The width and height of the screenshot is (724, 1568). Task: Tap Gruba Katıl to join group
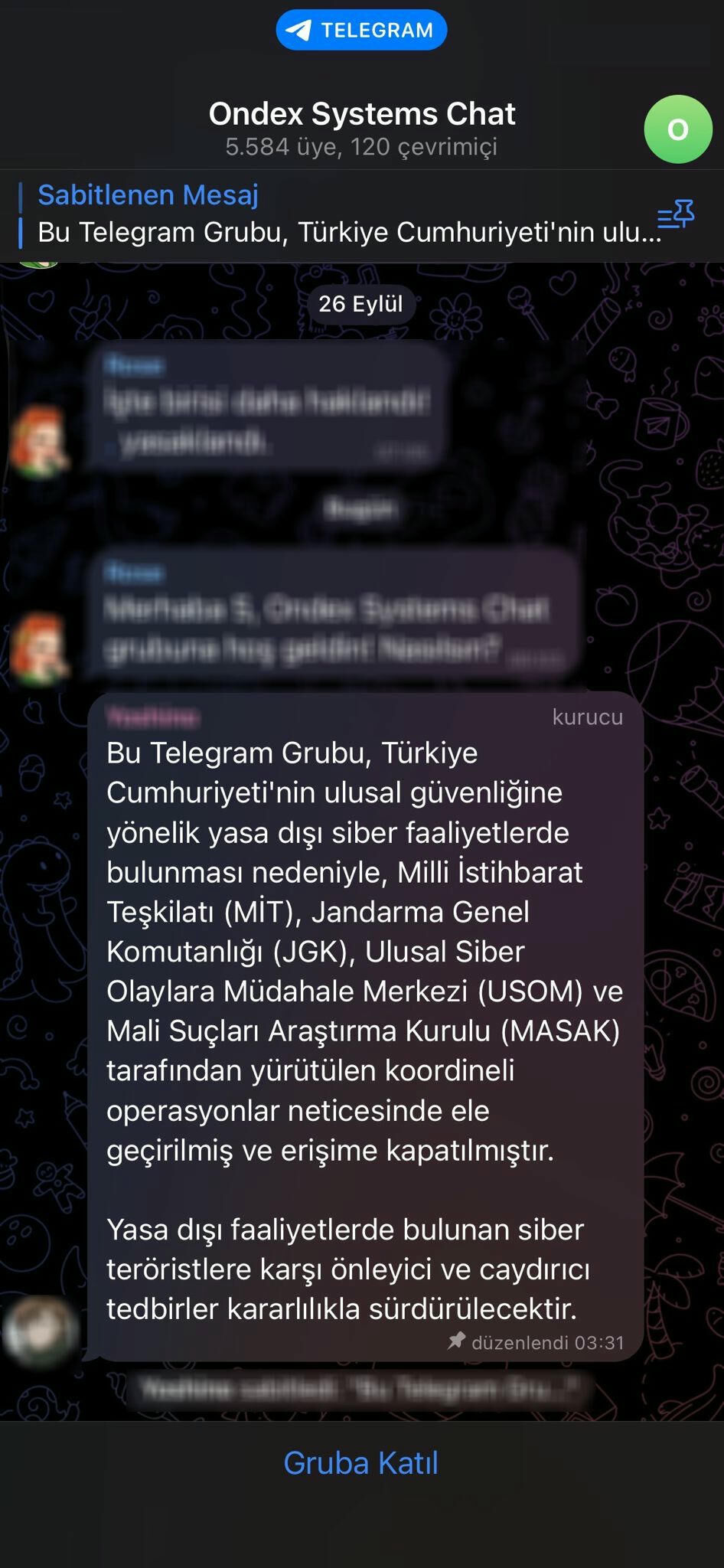pyautogui.click(x=361, y=1463)
